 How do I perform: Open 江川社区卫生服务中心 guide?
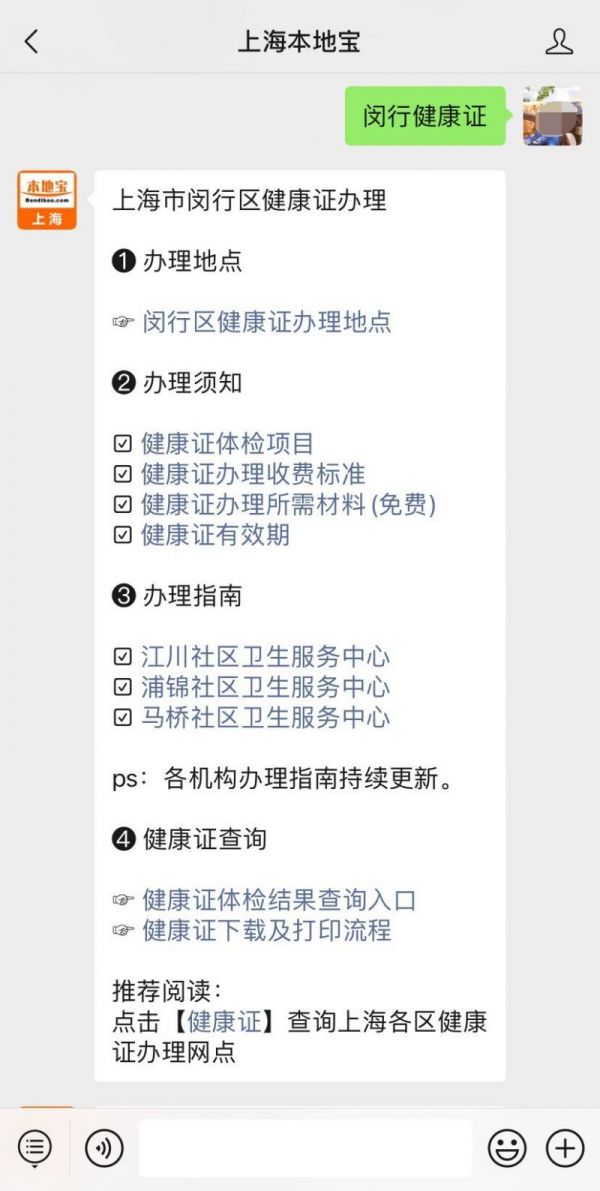pos(265,657)
